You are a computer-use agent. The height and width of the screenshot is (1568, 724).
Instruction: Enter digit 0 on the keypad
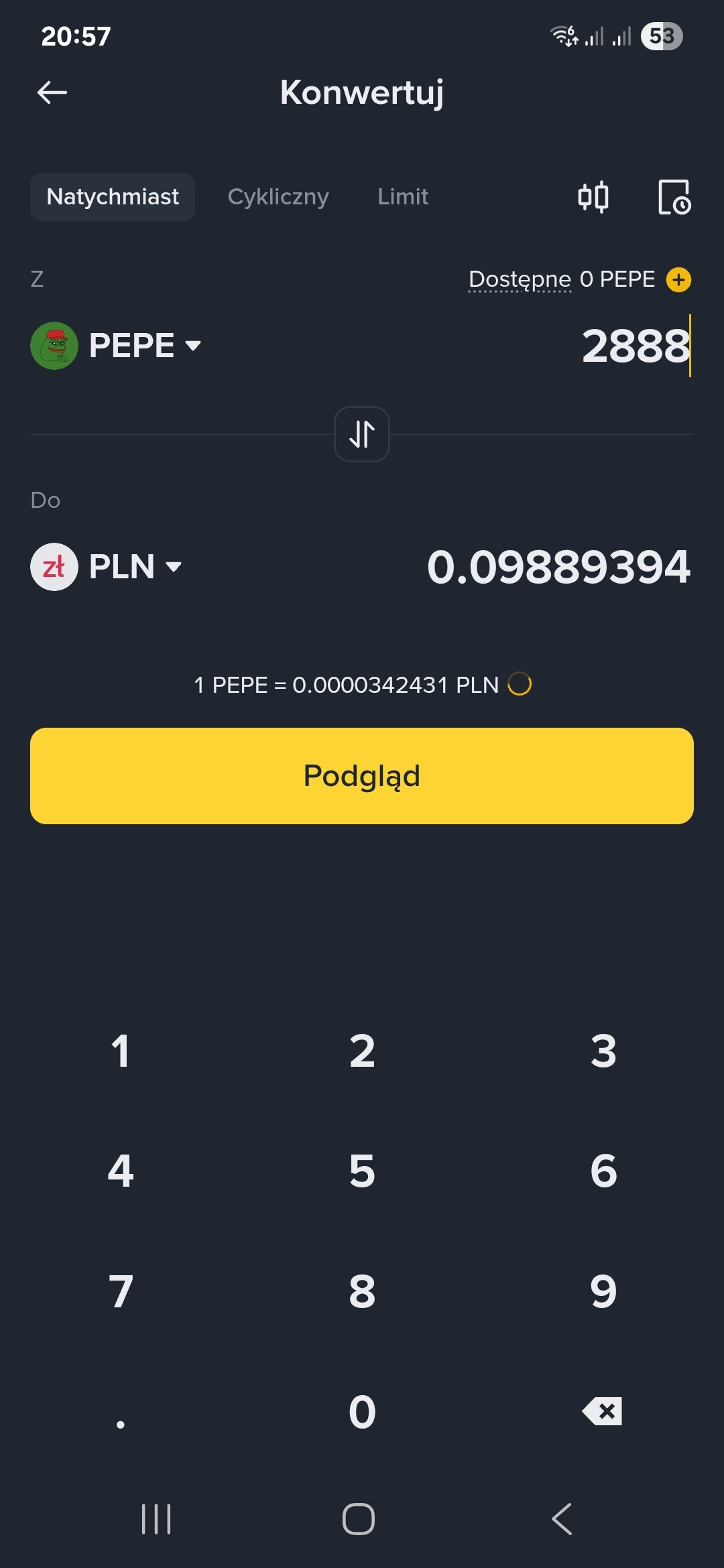click(x=362, y=1411)
